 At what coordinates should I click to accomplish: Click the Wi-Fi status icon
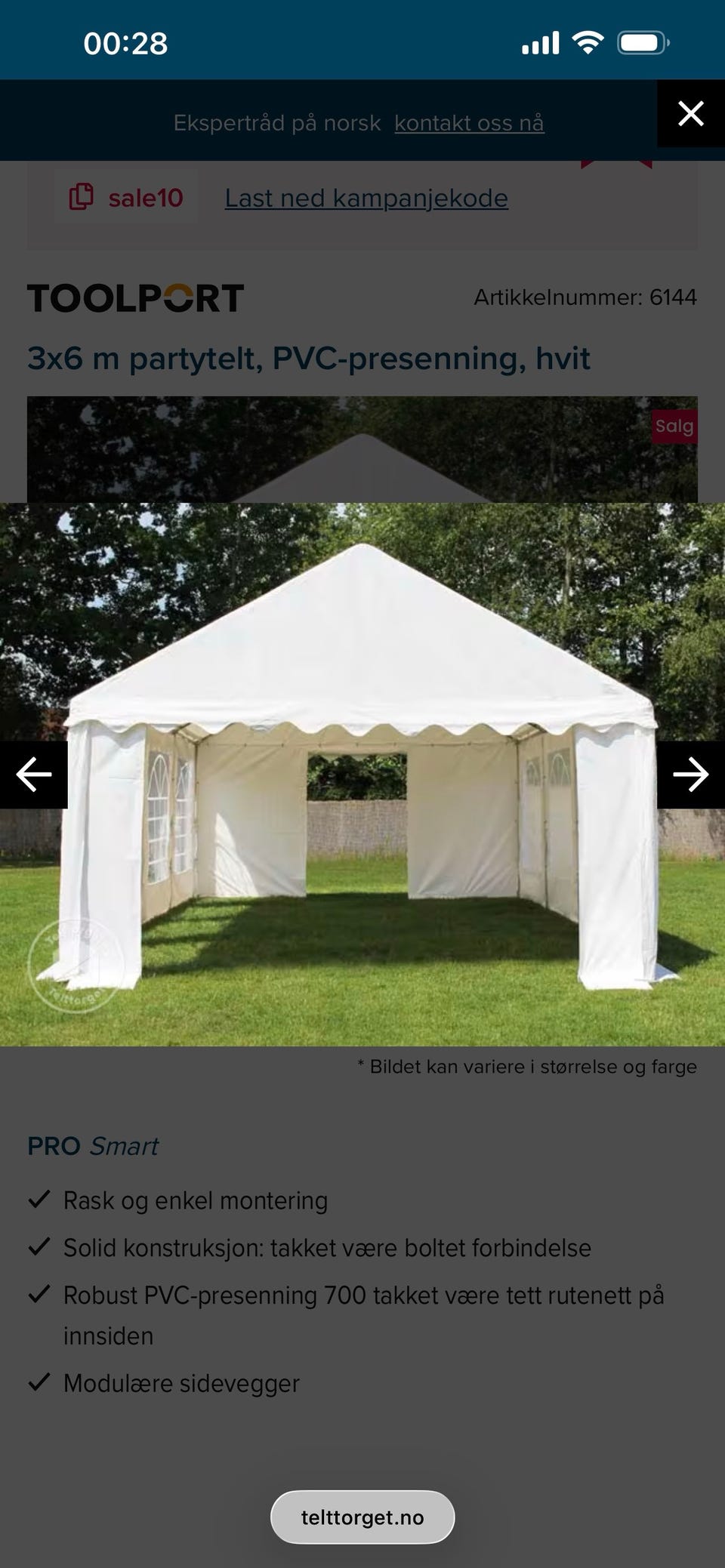(588, 42)
